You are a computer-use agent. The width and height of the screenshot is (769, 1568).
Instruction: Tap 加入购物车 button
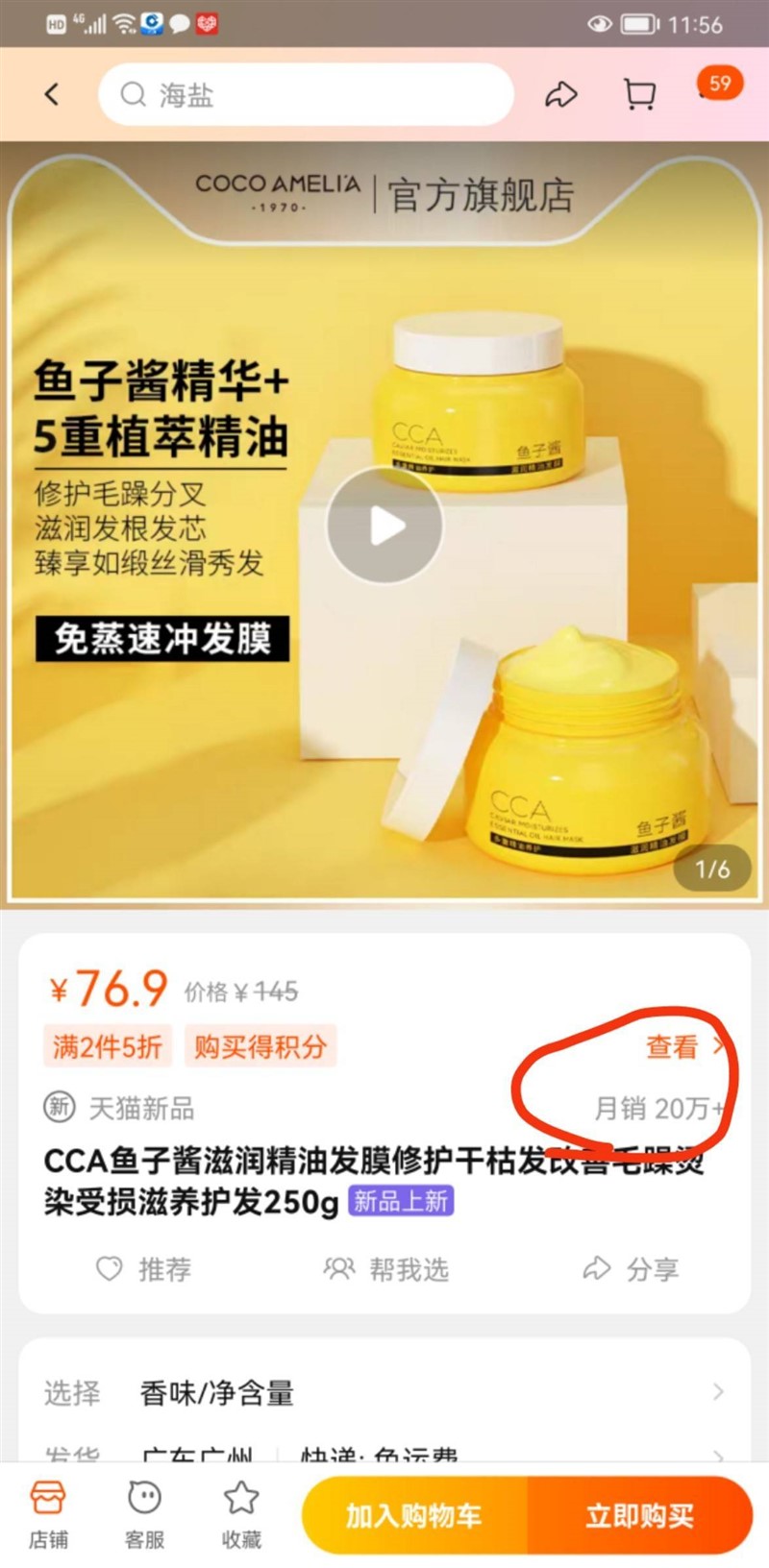[414, 1516]
